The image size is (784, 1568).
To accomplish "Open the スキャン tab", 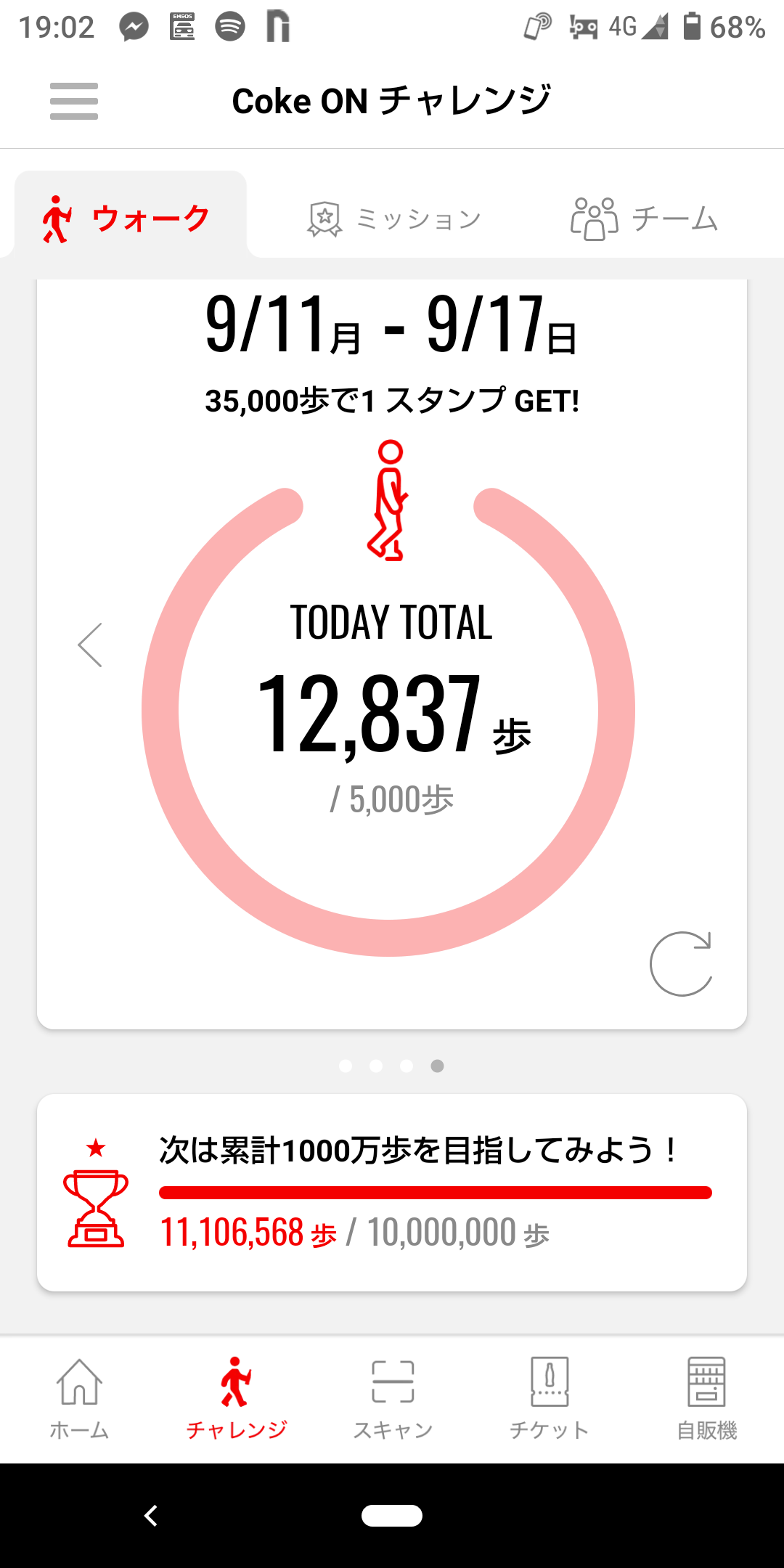I will pos(393,1399).
